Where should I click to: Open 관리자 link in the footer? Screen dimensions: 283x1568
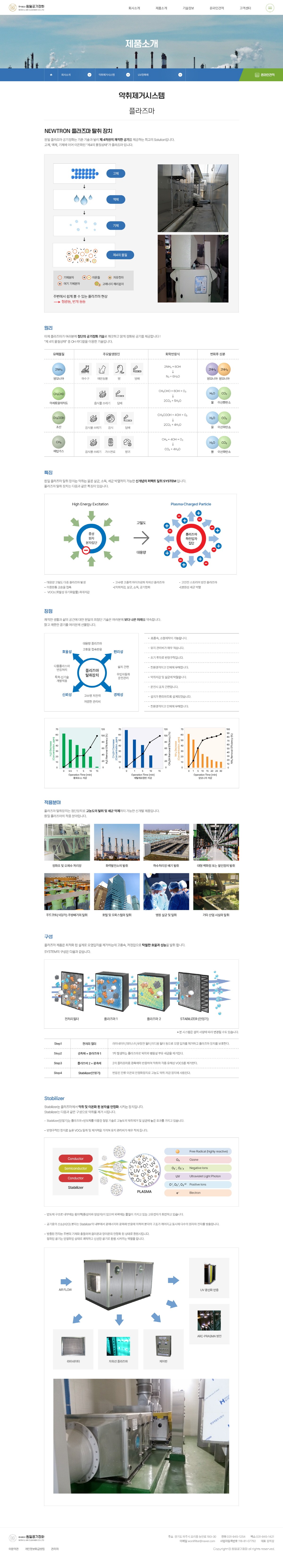click(55, 1549)
